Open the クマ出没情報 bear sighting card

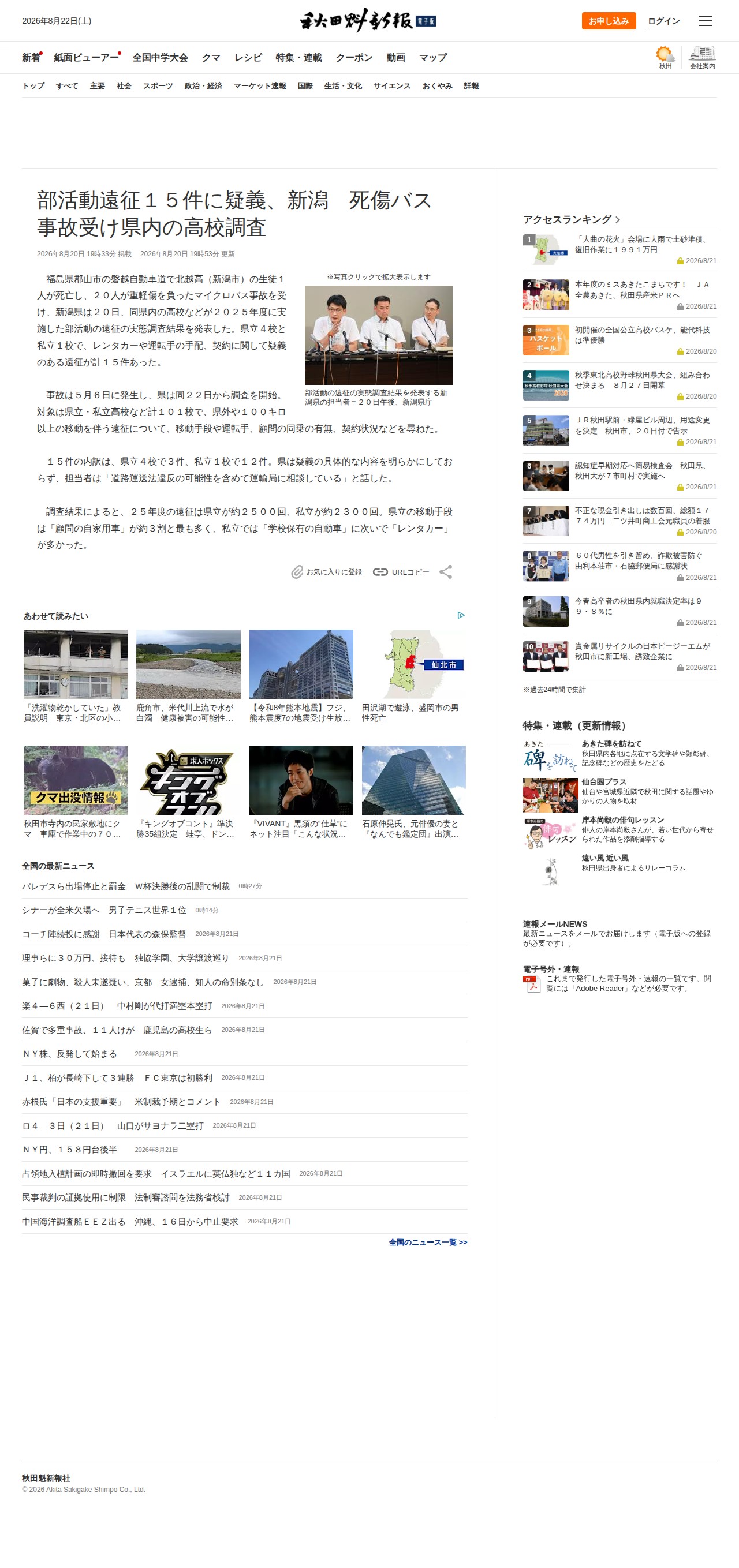tap(76, 792)
